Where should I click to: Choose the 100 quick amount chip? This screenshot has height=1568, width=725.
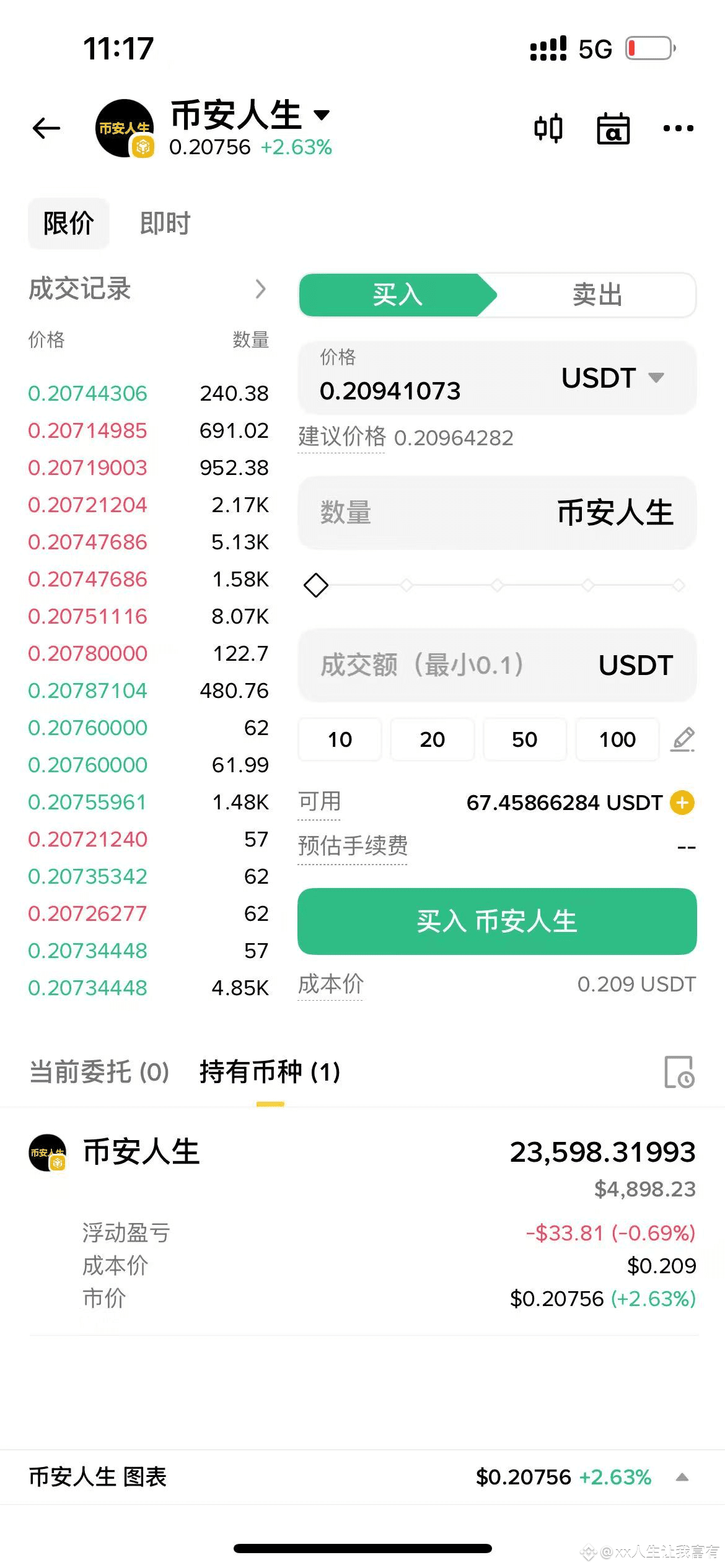617,739
